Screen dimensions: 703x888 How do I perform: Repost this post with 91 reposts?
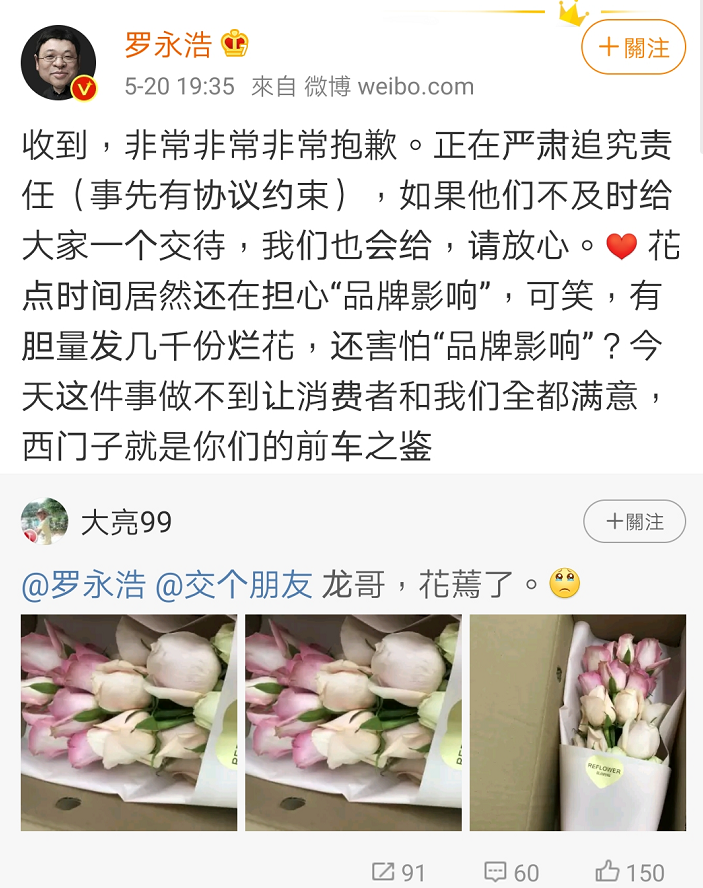398,872
